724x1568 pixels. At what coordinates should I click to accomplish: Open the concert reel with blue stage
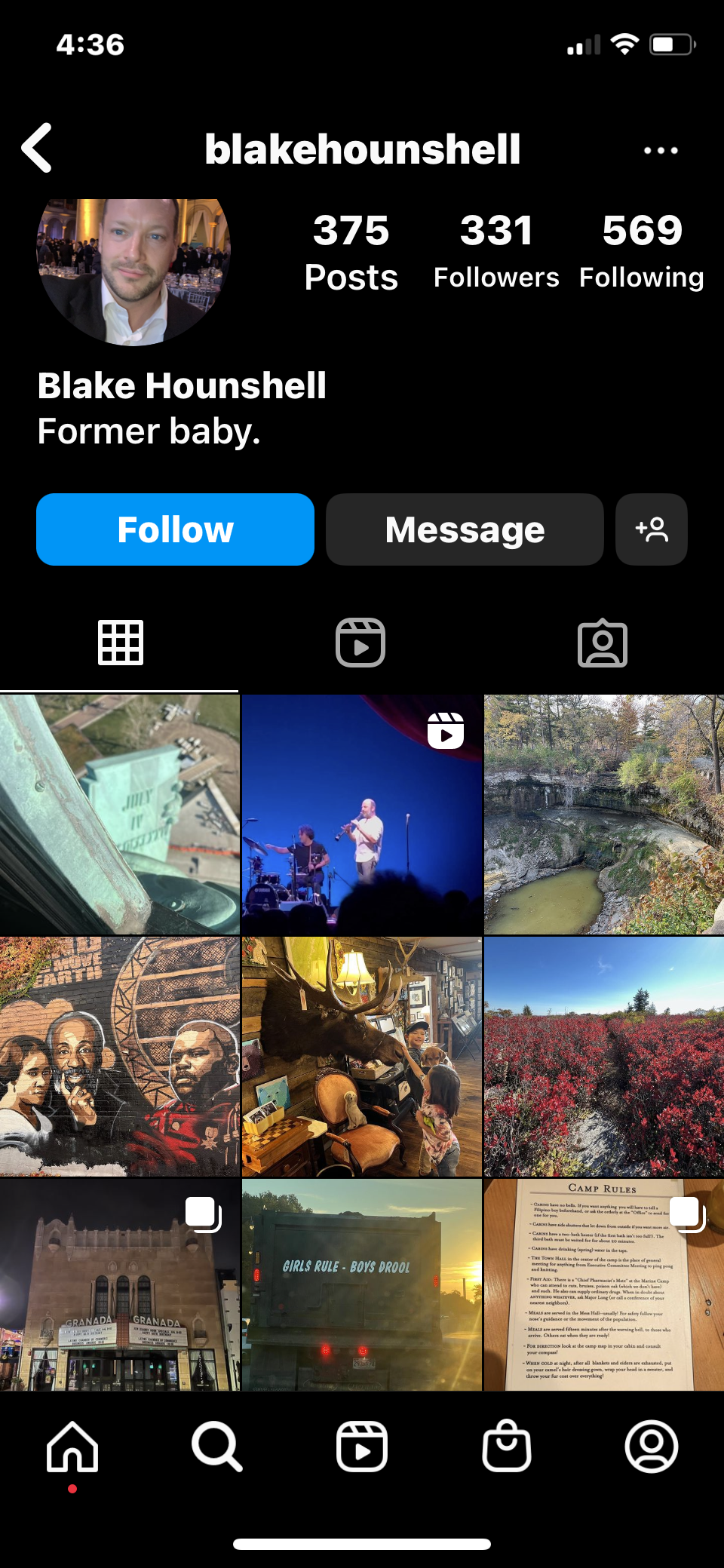click(362, 815)
